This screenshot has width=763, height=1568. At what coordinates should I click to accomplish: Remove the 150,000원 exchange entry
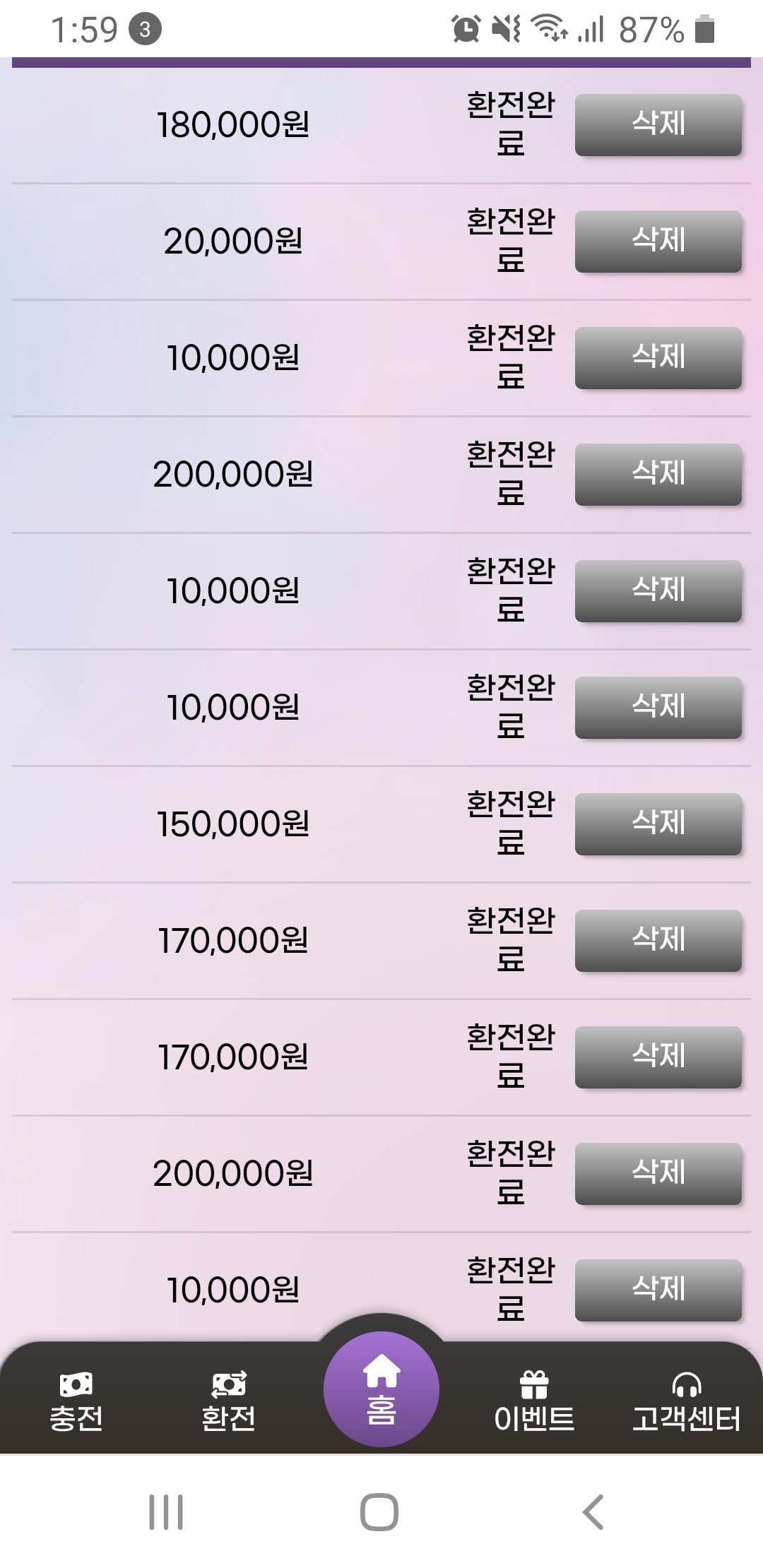click(x=658, y=824)
